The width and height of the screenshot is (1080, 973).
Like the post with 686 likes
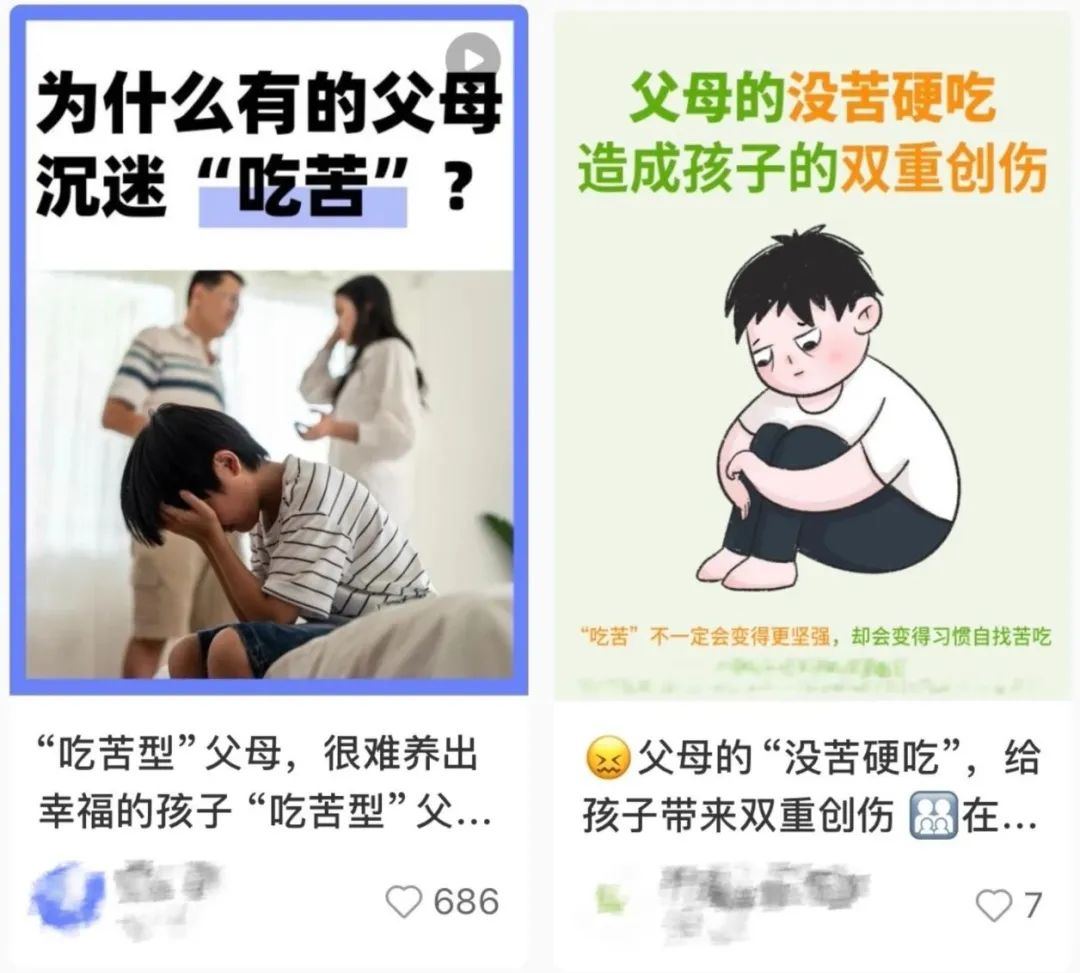click(404, 902)
